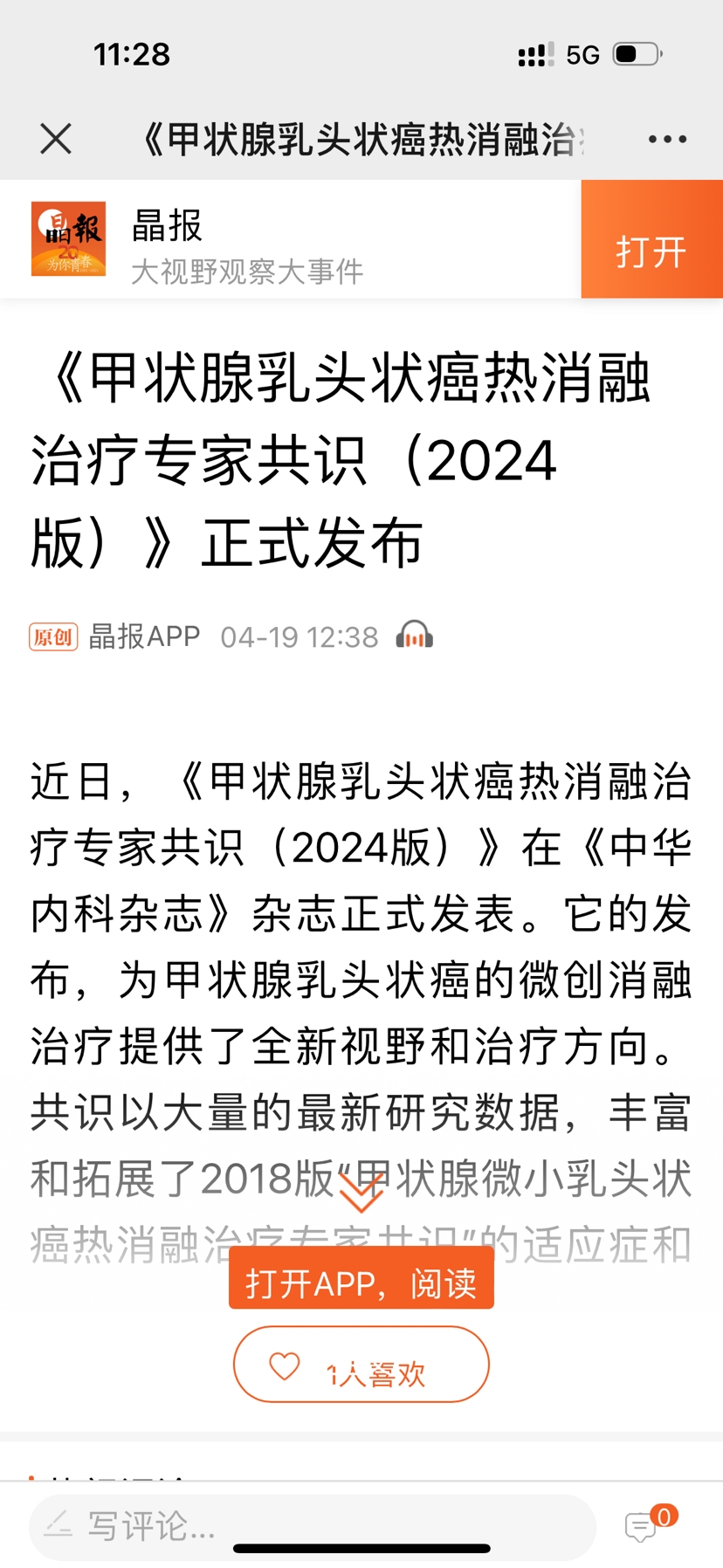Screen dimensions: 723x1568
Task: Close the article webview
Action: (56, 139)
